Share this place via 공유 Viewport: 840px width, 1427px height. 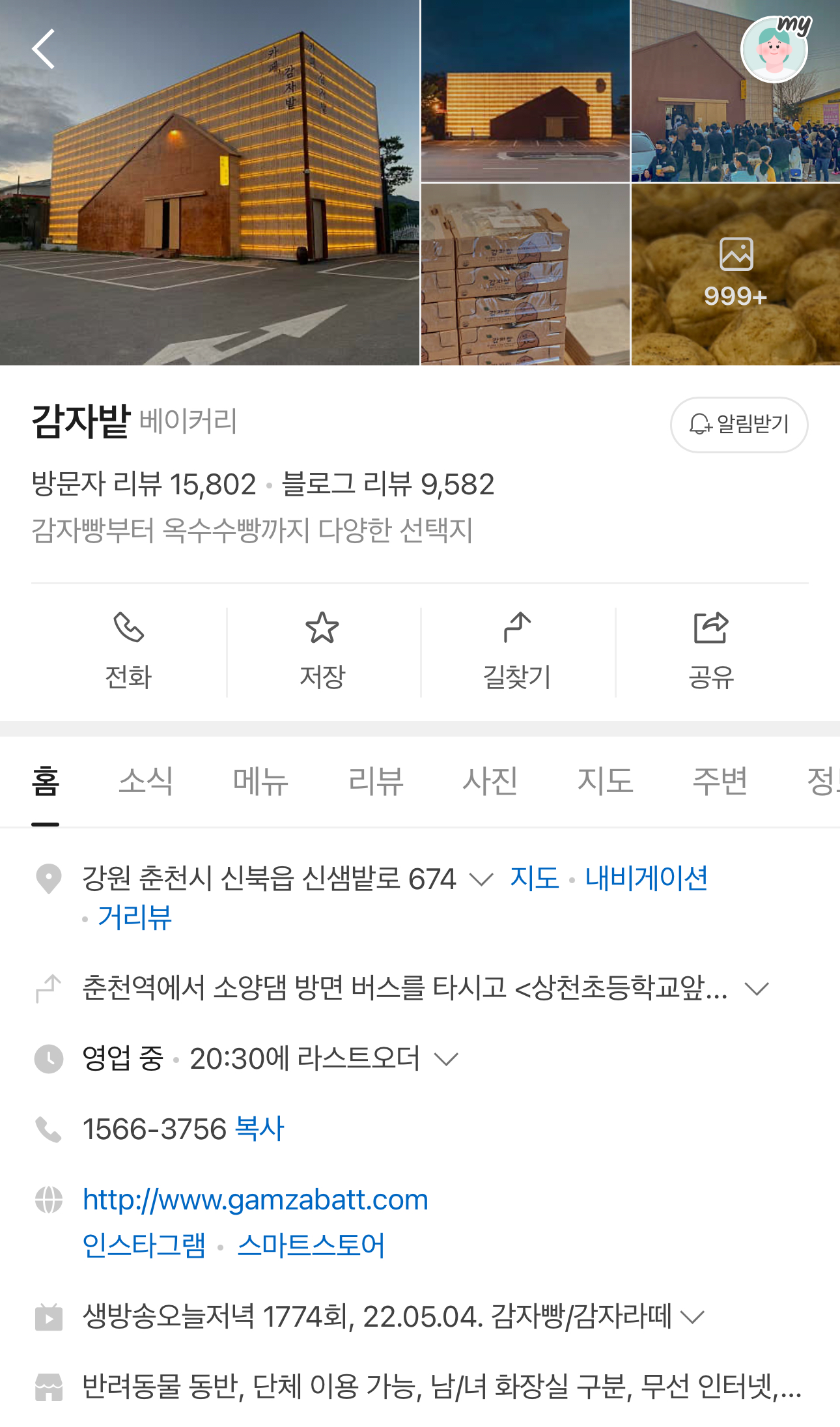pyautogui.click(x=711, y=651)
